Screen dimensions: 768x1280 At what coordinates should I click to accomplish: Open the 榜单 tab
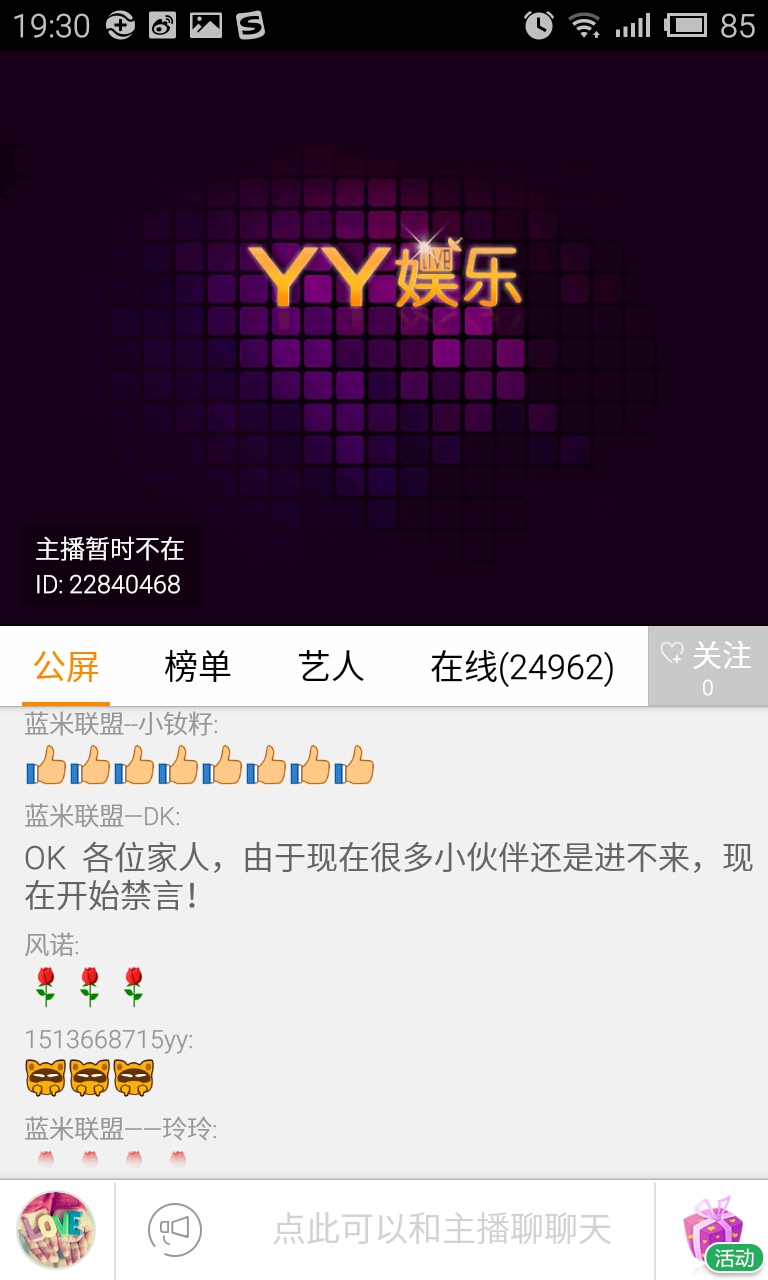point(198,667)
